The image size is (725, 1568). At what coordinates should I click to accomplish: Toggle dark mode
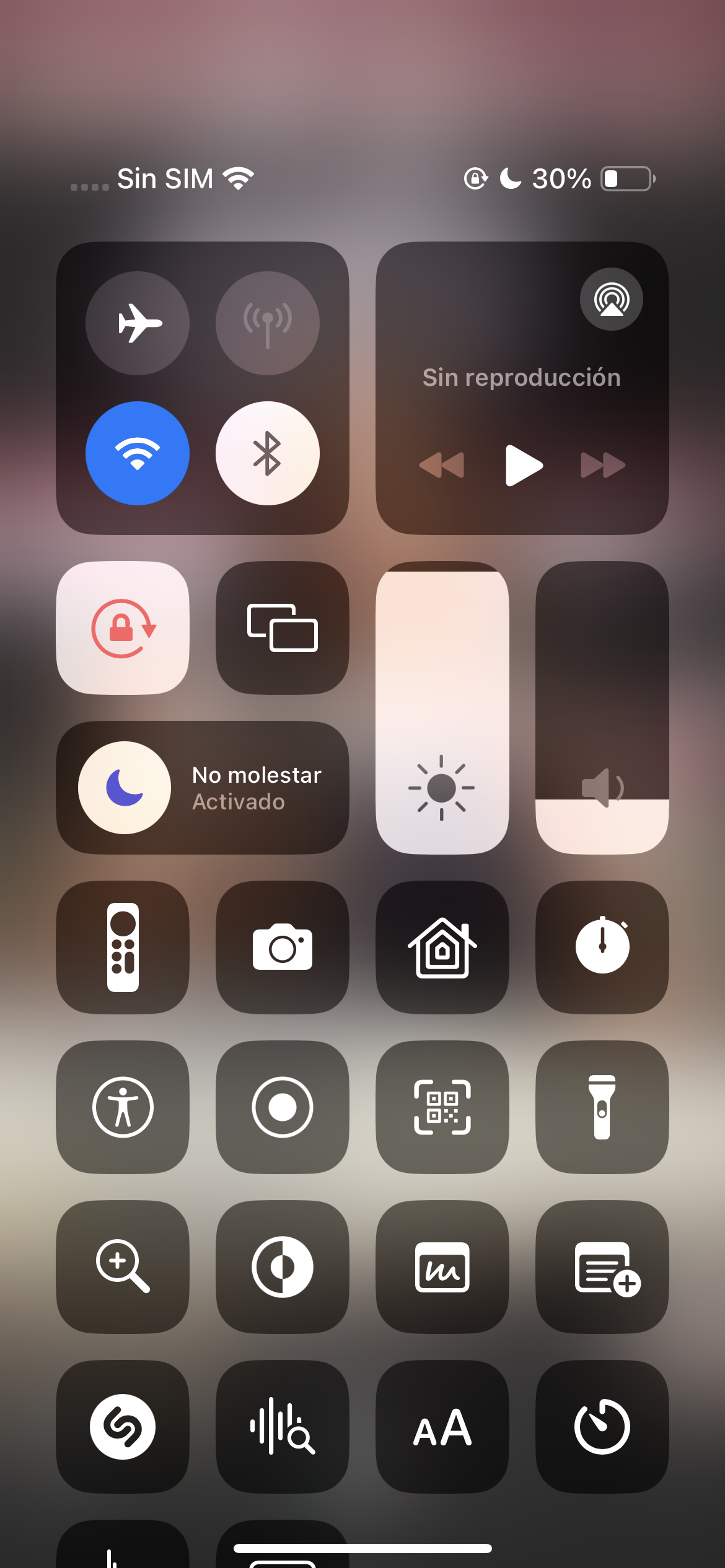click(x=283, y=1267)
